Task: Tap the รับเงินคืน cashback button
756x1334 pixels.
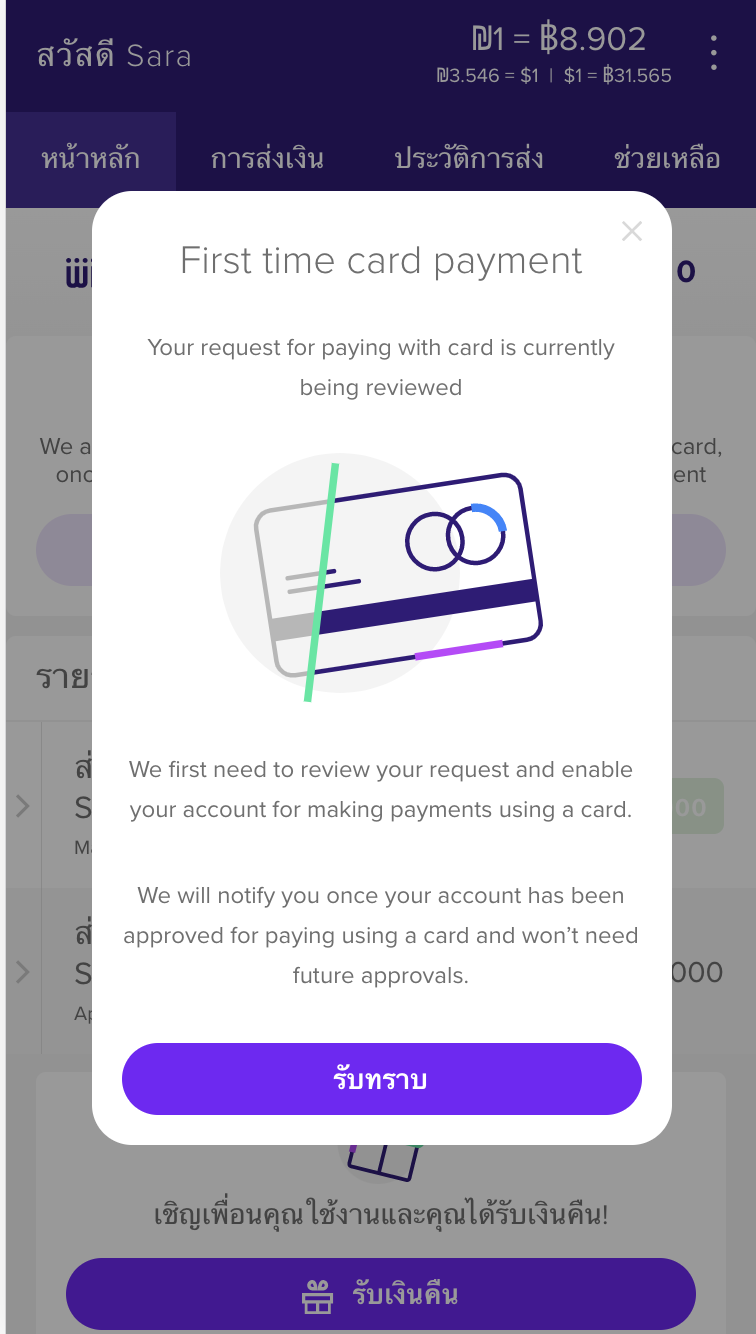Action: tap(381, 1295)
